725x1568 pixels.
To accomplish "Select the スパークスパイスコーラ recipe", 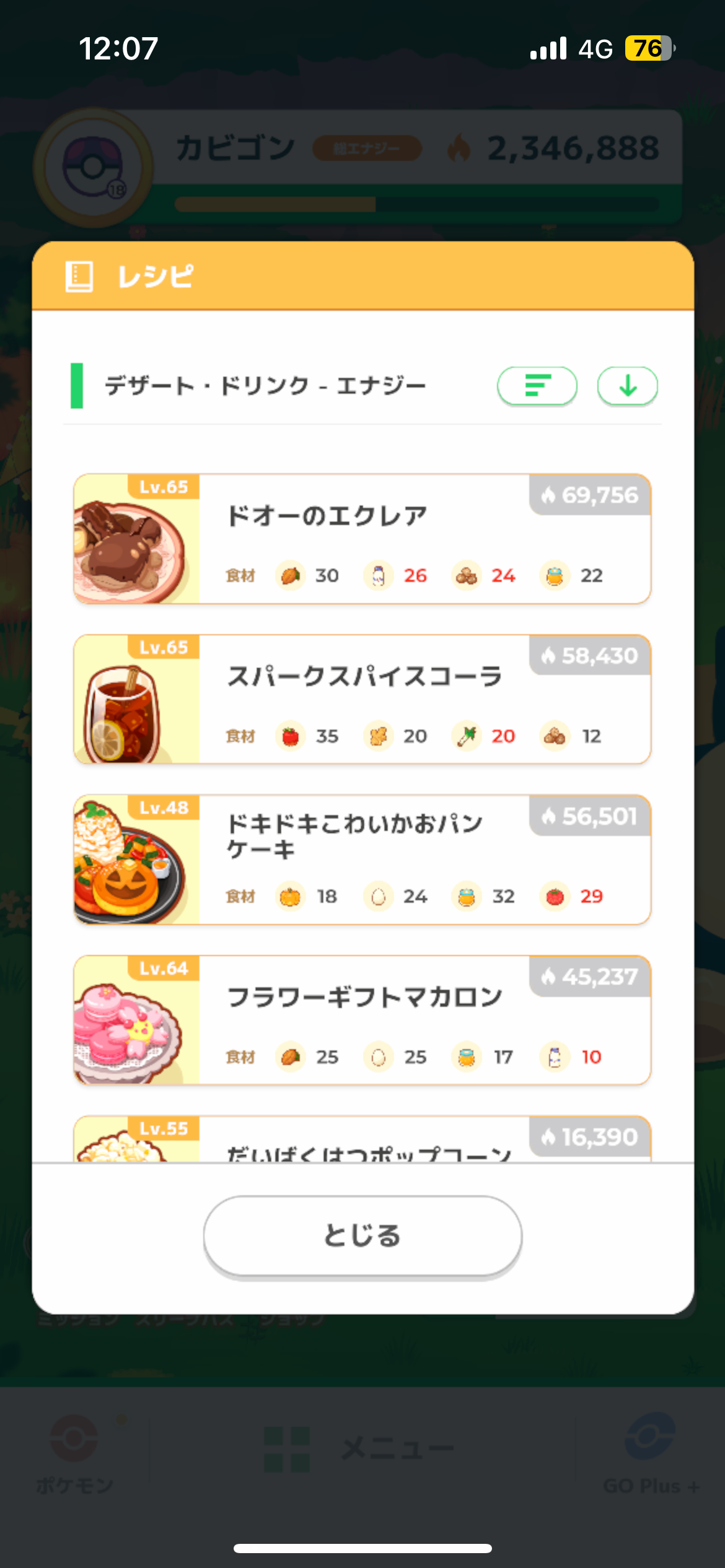I will click(362, 699).
